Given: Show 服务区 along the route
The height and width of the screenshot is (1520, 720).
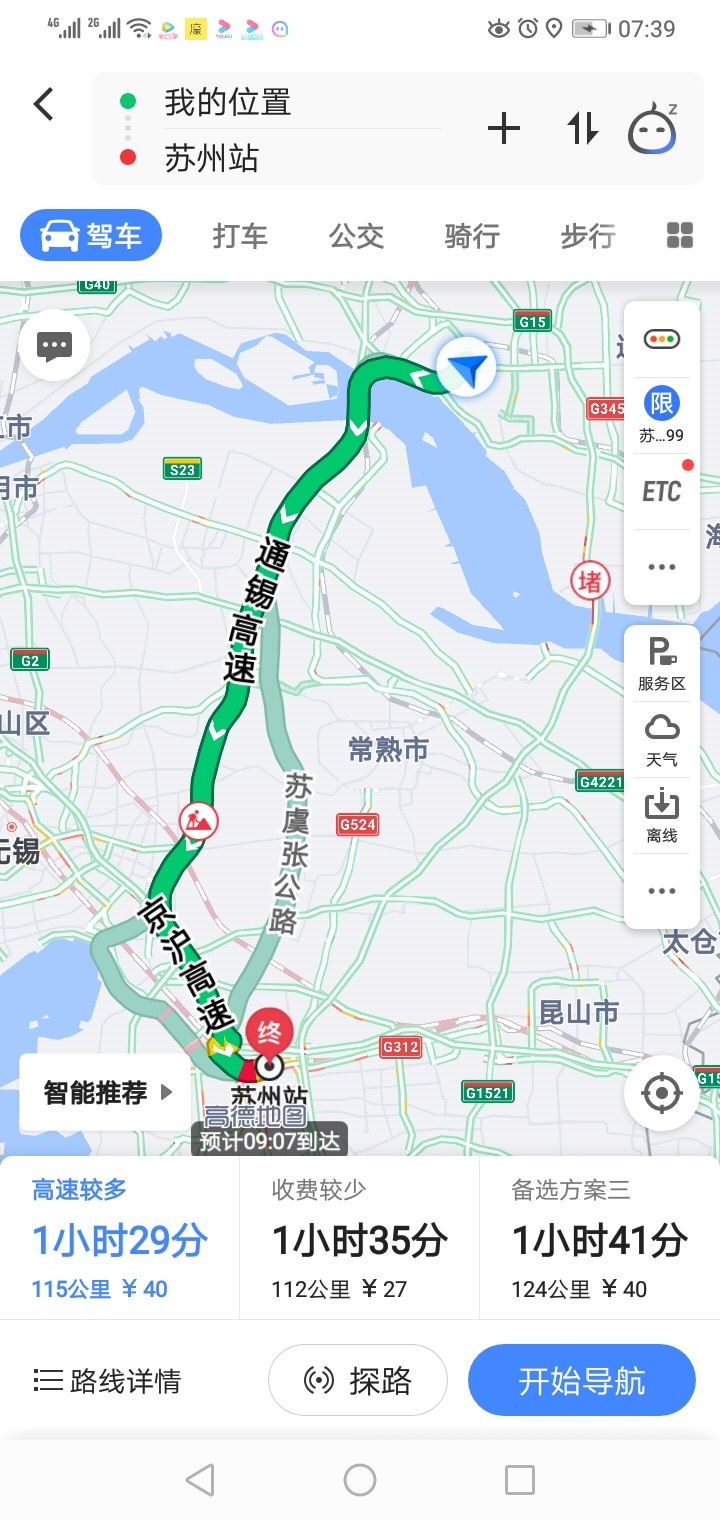Looking at the screenshot, I should (661, 664).
